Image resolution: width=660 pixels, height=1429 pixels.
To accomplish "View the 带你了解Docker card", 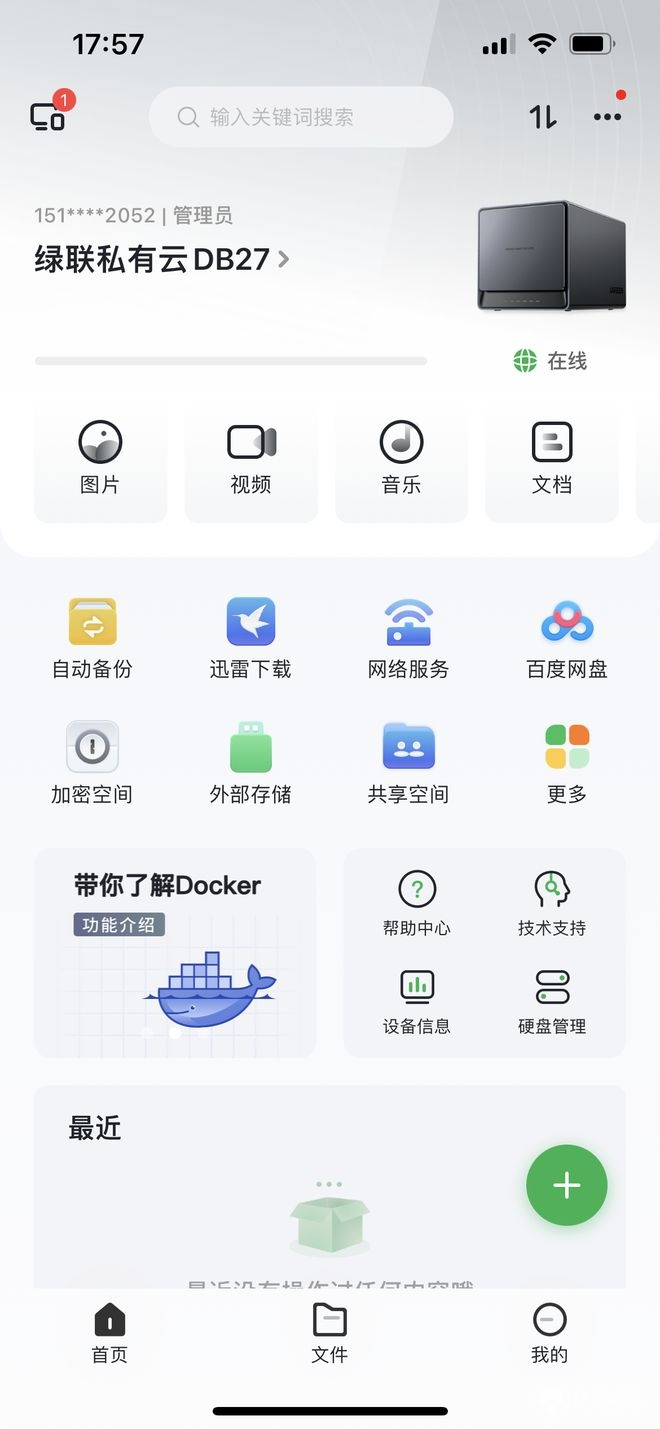I will pyautogui.click(x=175, y=953).
